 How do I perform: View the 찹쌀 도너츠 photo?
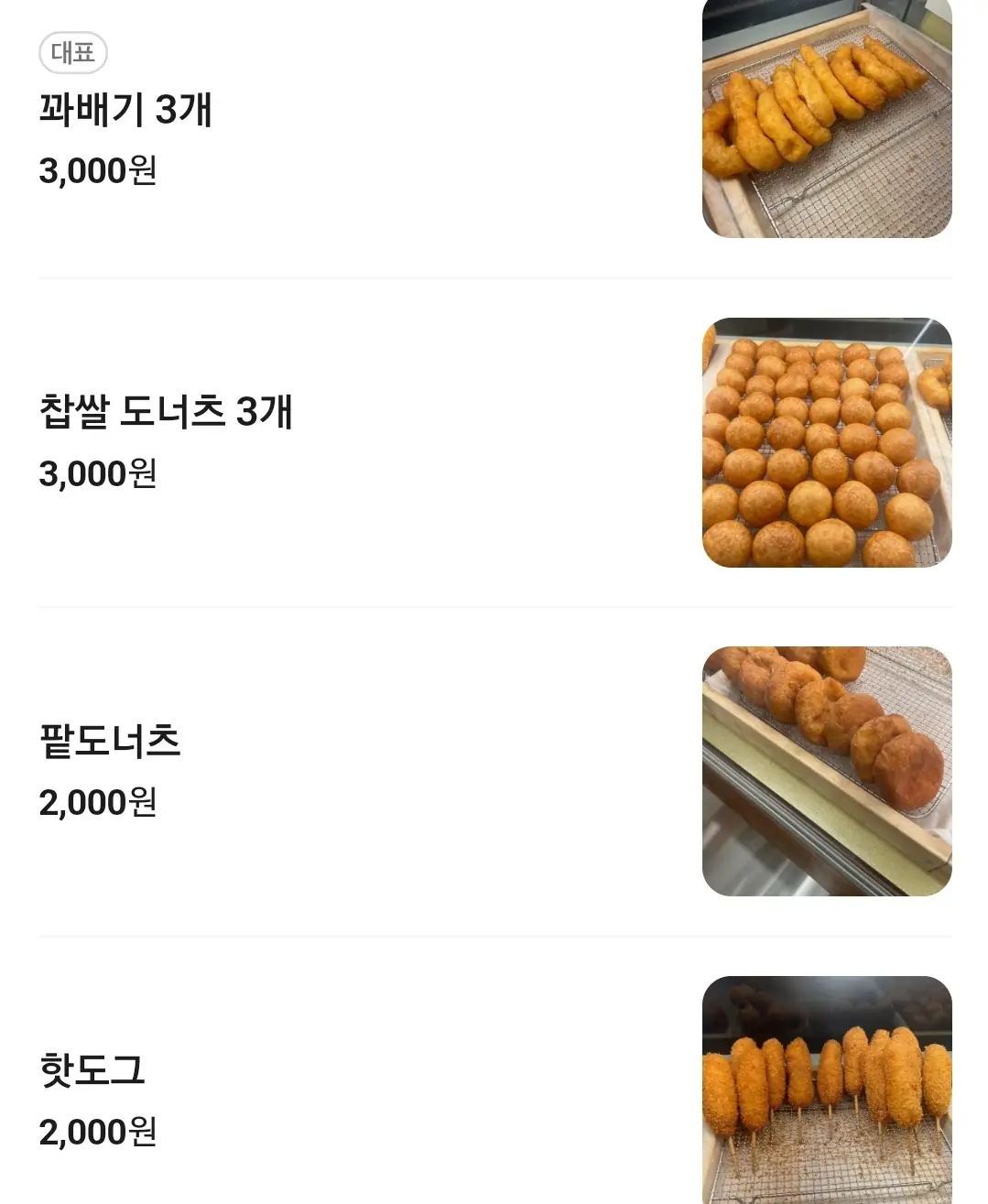pos(827,442)
